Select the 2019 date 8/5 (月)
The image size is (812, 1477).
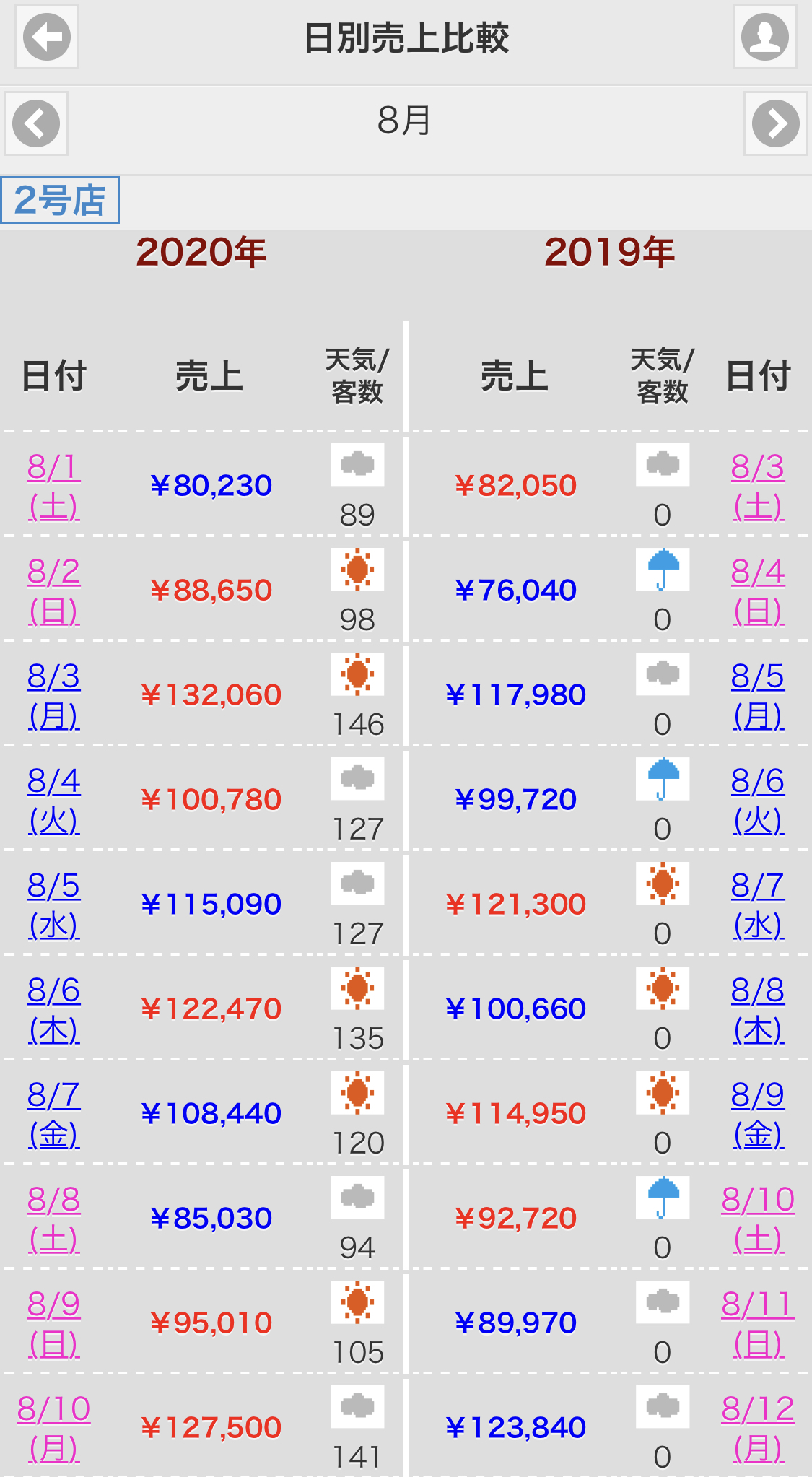coord(758,696)
